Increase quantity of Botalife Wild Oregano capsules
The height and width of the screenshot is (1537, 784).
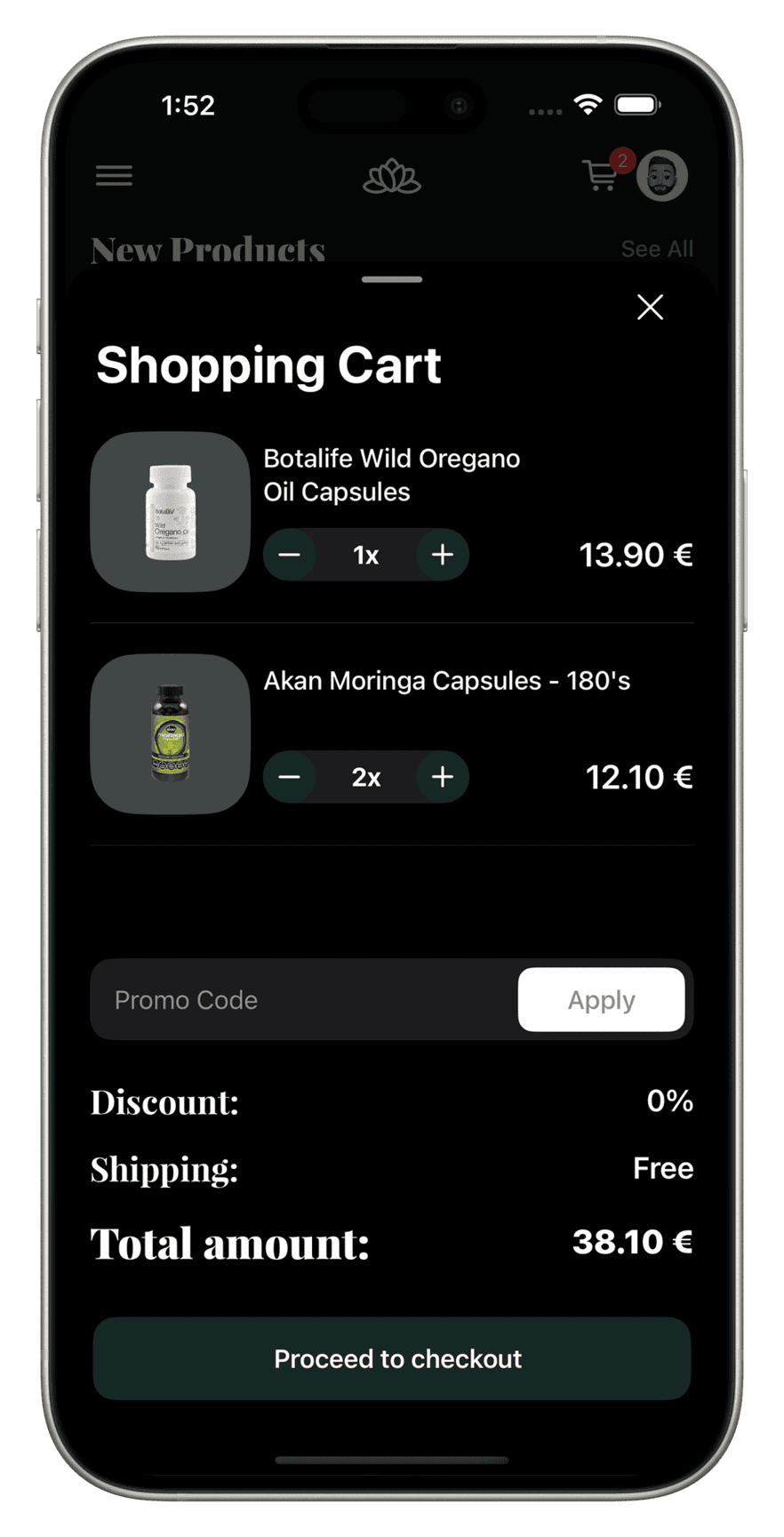click(442, 554)
